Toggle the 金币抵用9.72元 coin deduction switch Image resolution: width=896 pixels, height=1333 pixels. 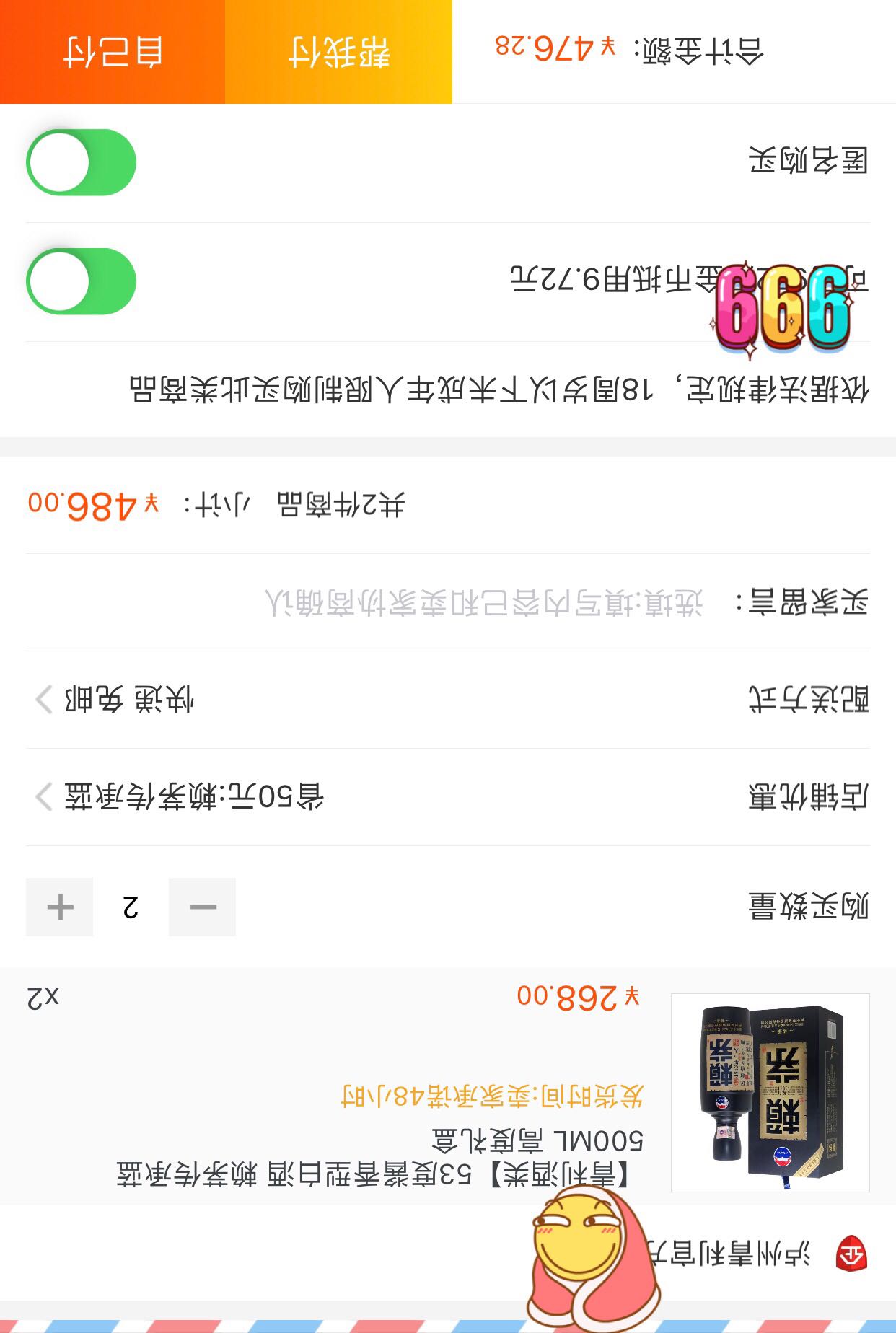coord(81,281)
